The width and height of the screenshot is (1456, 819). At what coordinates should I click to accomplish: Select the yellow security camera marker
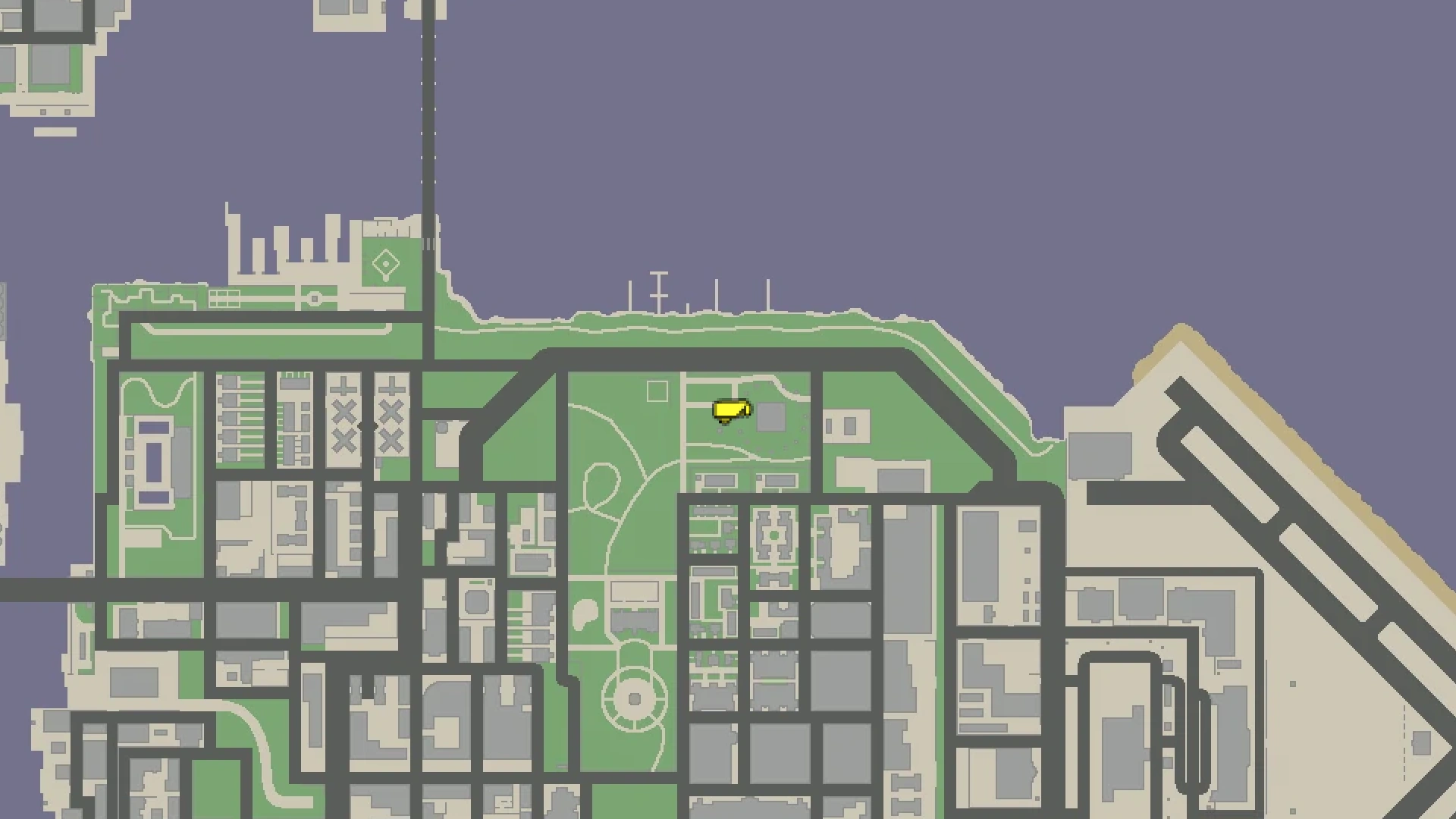[732, 412]
